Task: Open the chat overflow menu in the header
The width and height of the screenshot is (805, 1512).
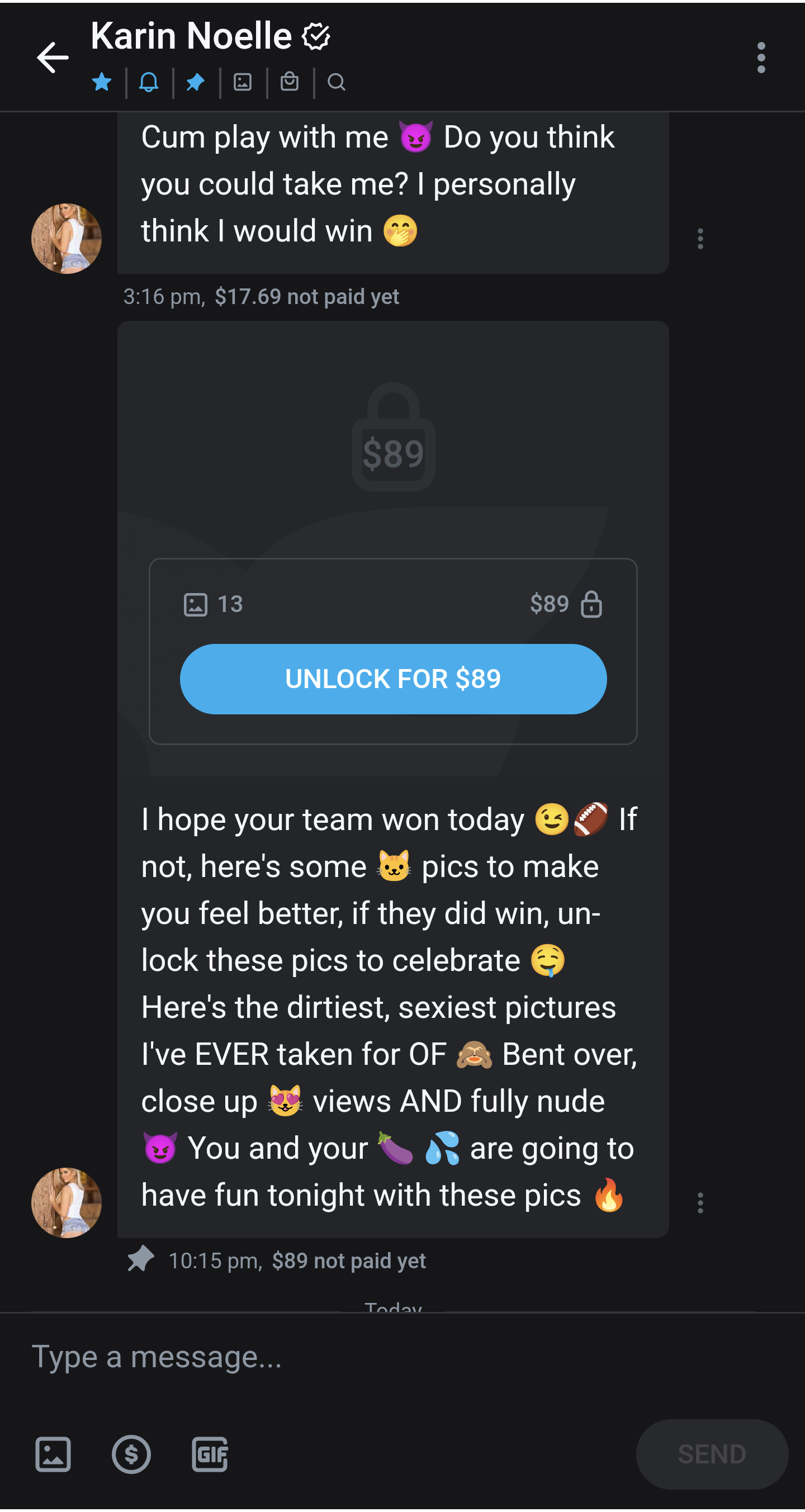Action: point(761,58)
